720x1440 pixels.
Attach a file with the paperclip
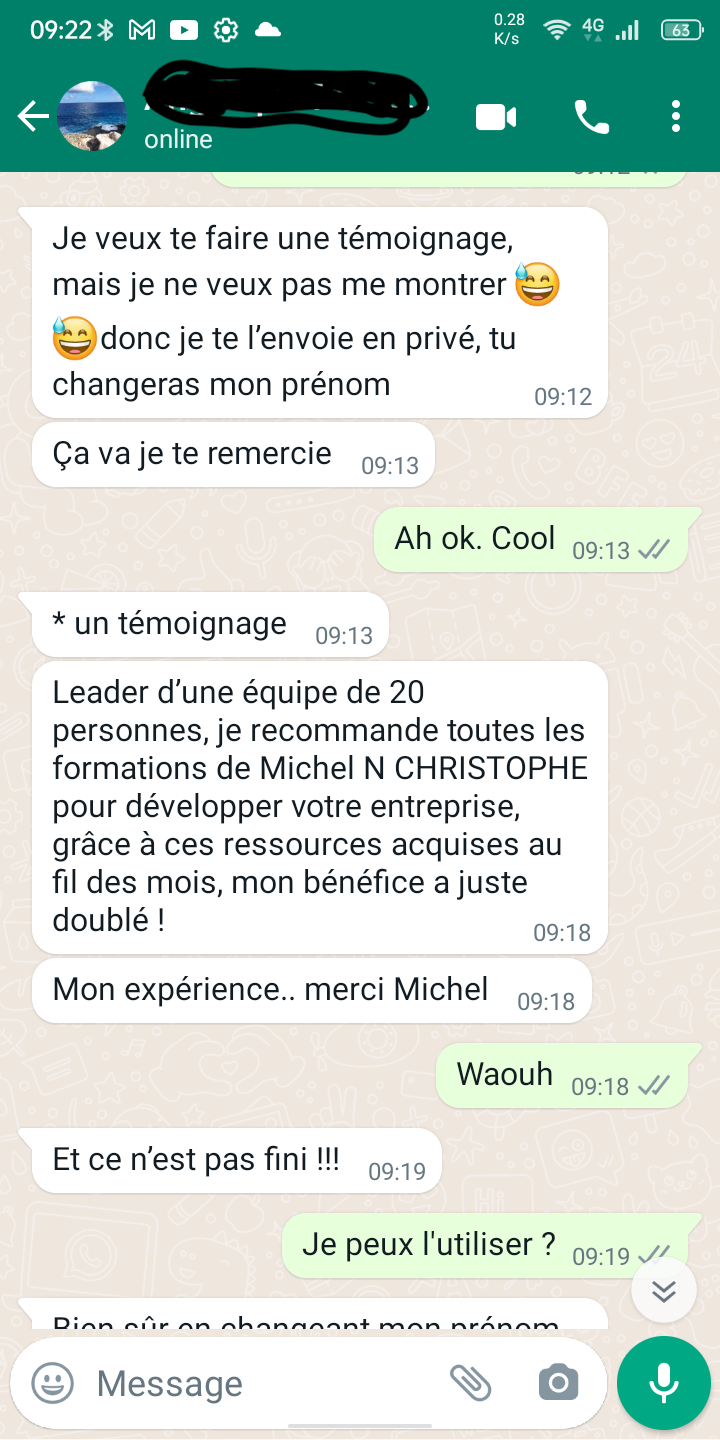[470, 1384]
